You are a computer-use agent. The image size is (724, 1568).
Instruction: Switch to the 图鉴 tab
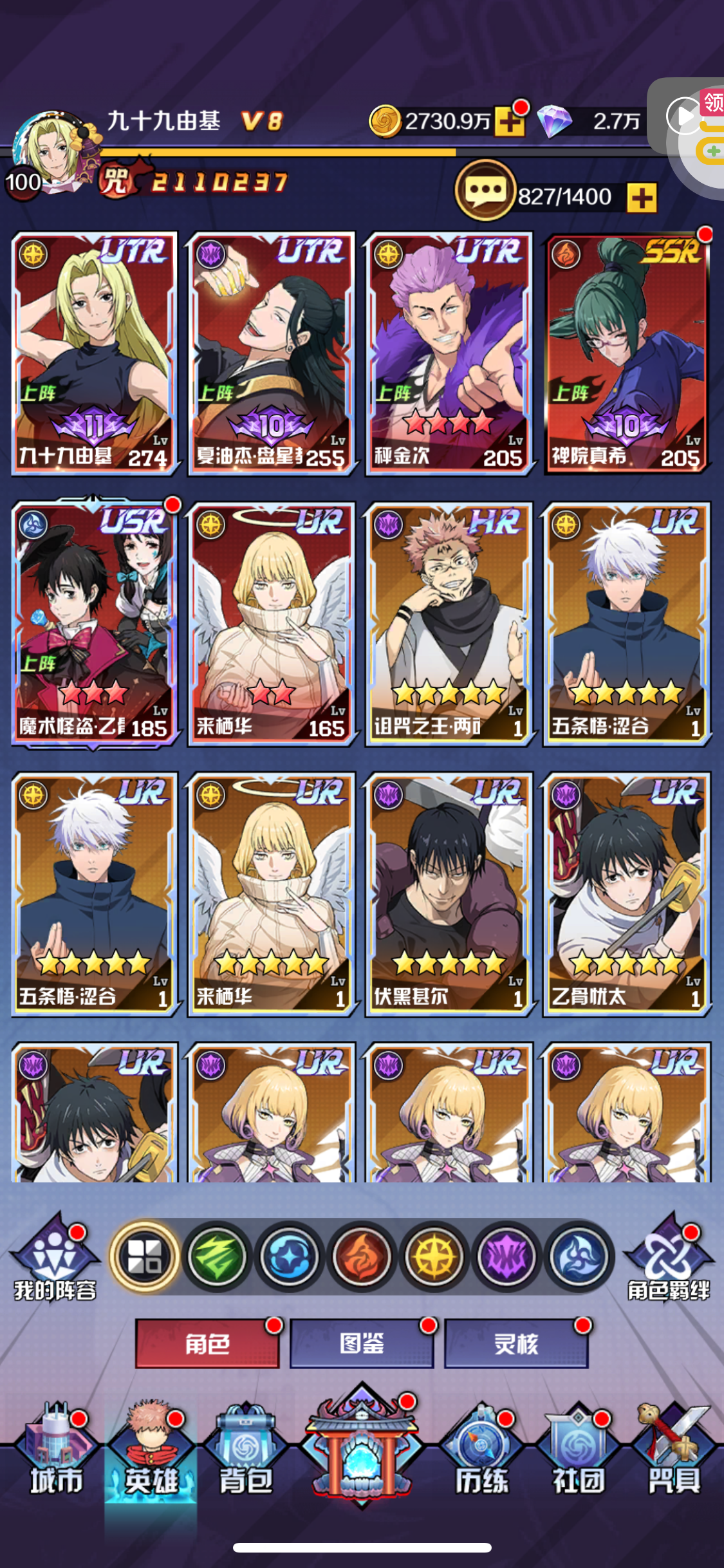(362, 1343)
